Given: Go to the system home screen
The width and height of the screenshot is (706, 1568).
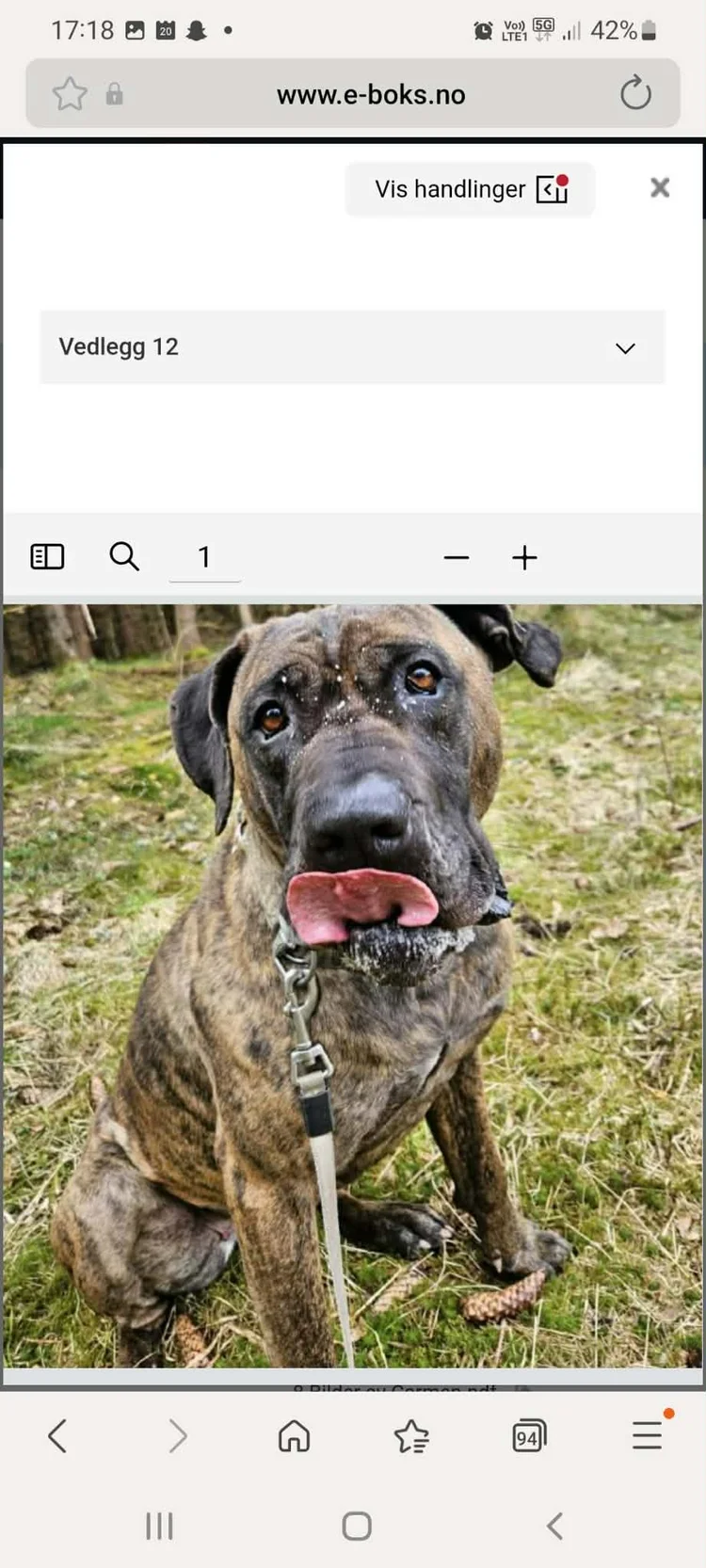Looking at the screenshot, I should (357, 1526).
